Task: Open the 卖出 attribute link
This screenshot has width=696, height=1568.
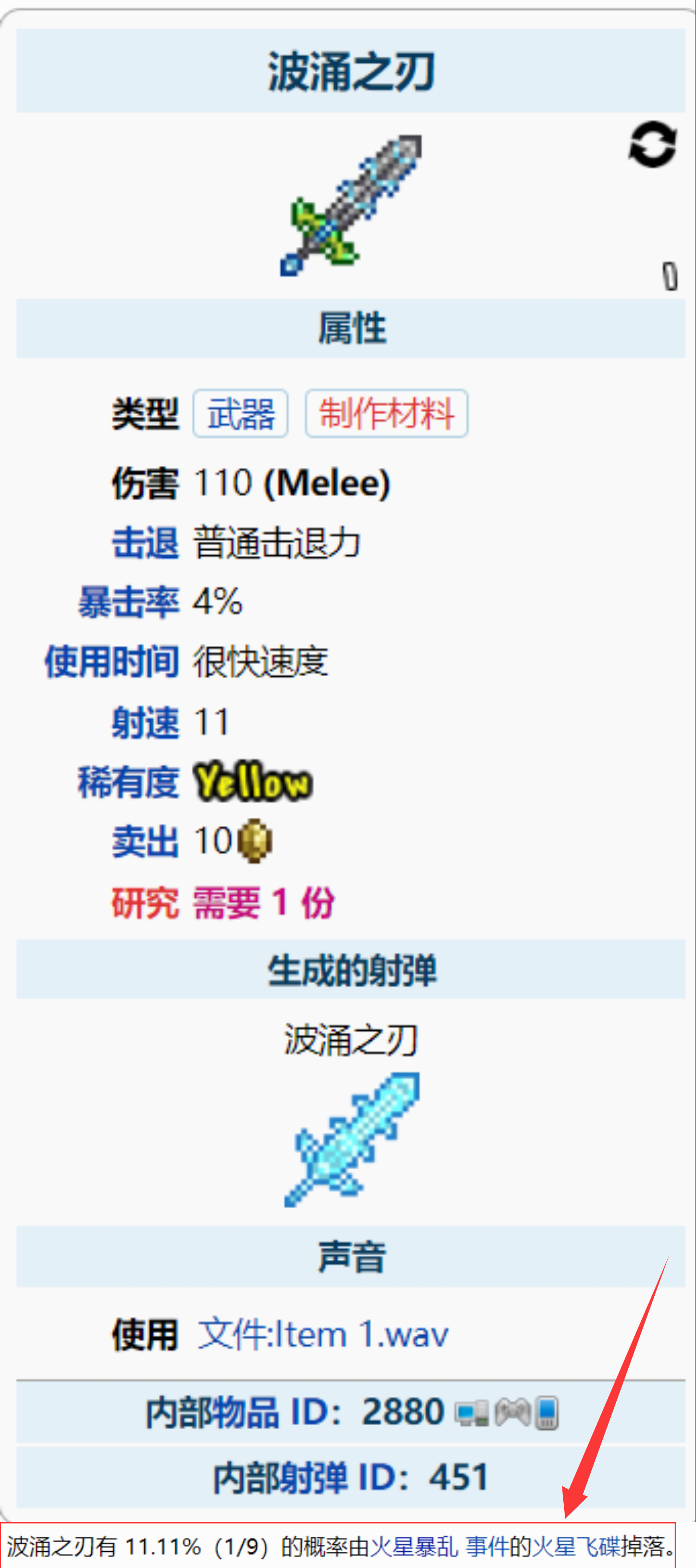Action: pyautogui.click(x=145, y=842)
